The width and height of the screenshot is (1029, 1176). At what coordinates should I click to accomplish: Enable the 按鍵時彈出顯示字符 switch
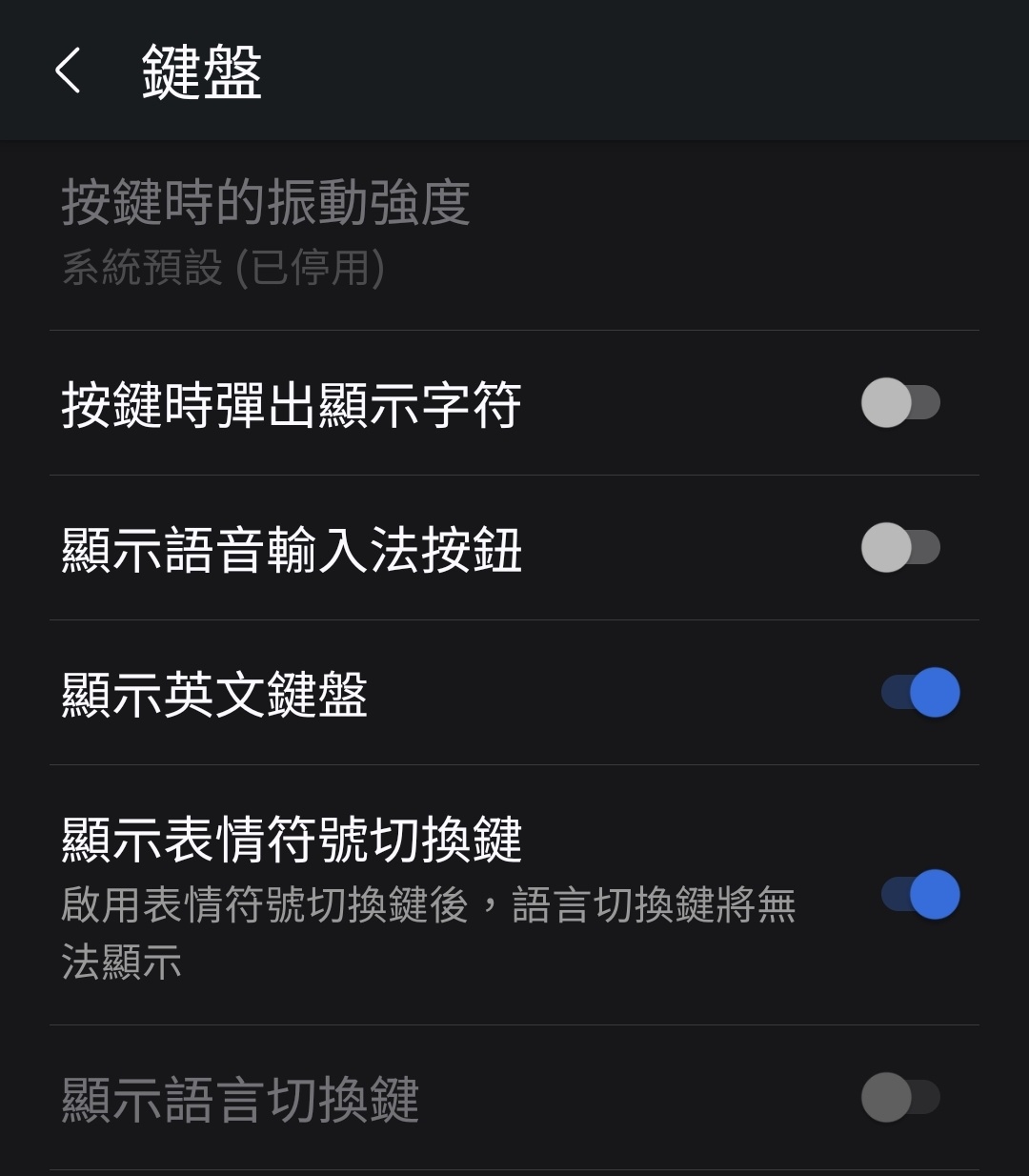coord(900,402)
